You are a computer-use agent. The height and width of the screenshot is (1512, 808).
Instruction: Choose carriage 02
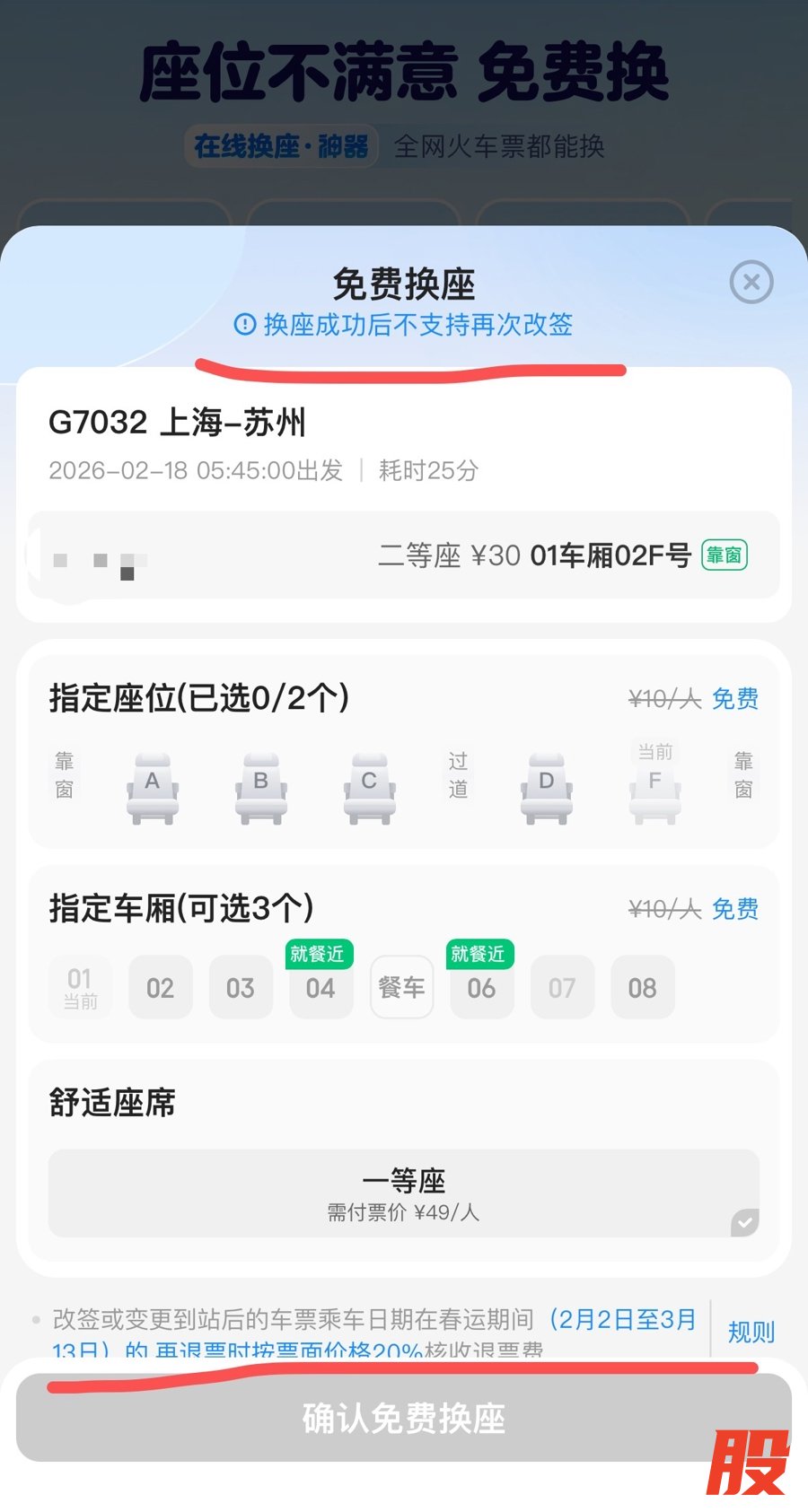click(x=161, y=988)
